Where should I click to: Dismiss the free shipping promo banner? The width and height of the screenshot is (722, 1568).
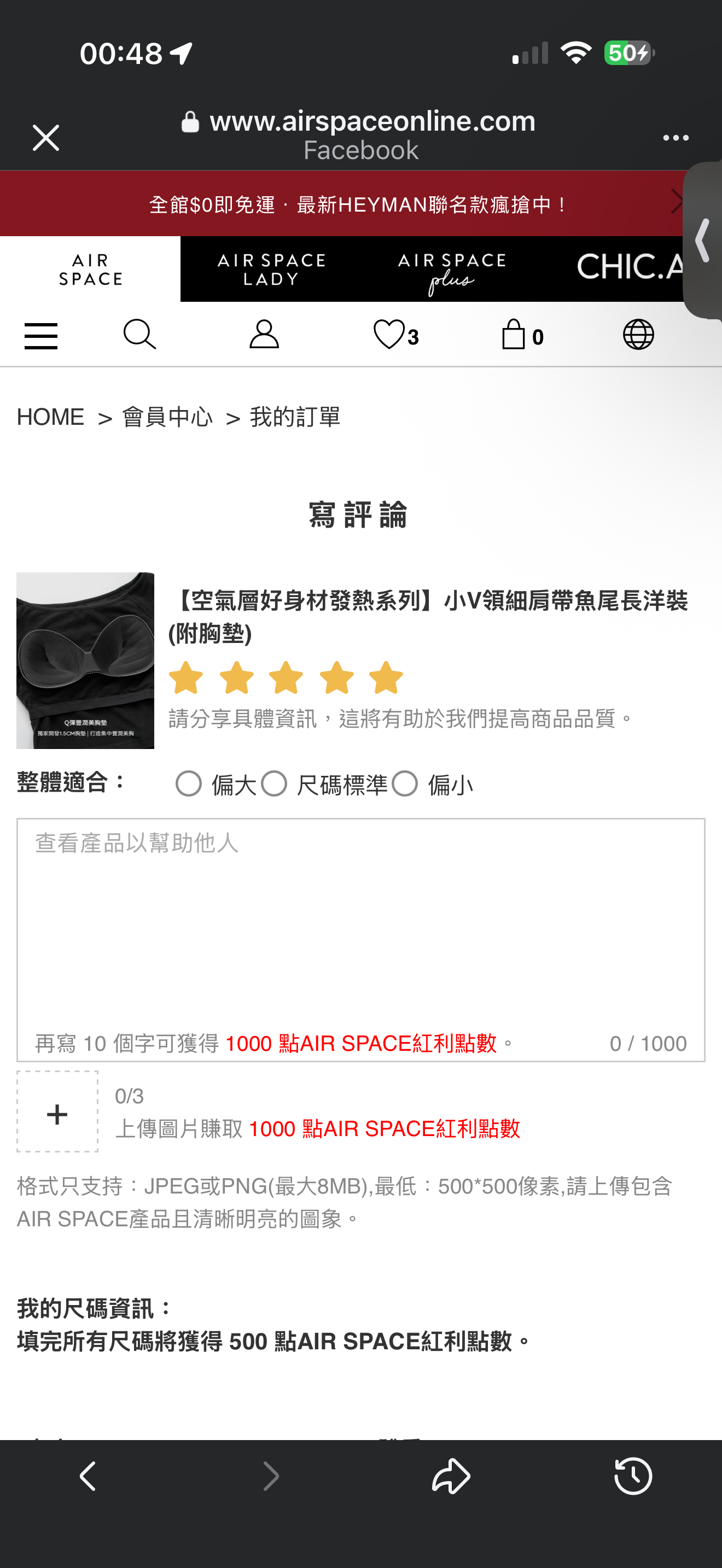point(676,202)
